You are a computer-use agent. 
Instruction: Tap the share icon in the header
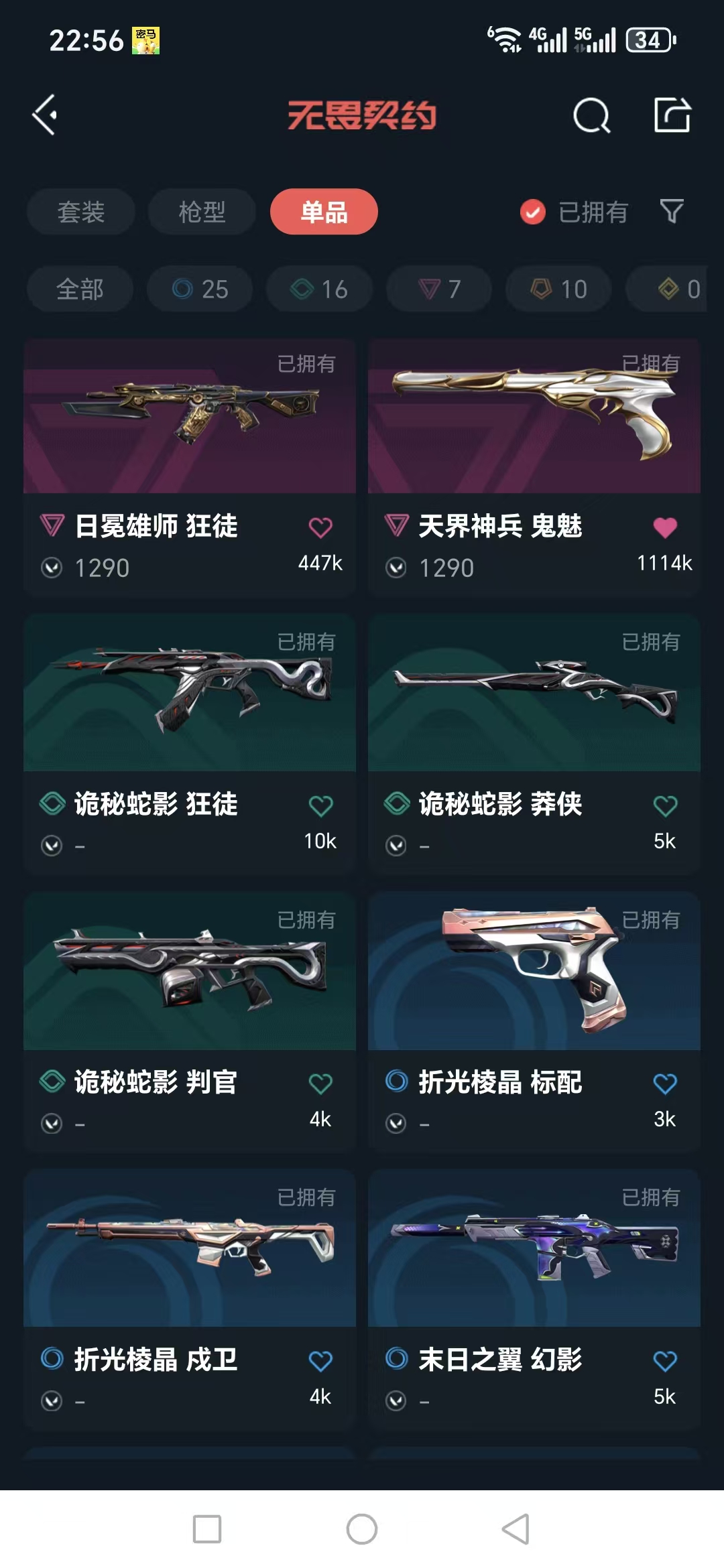pyautogui.click(x=672, y=115)
